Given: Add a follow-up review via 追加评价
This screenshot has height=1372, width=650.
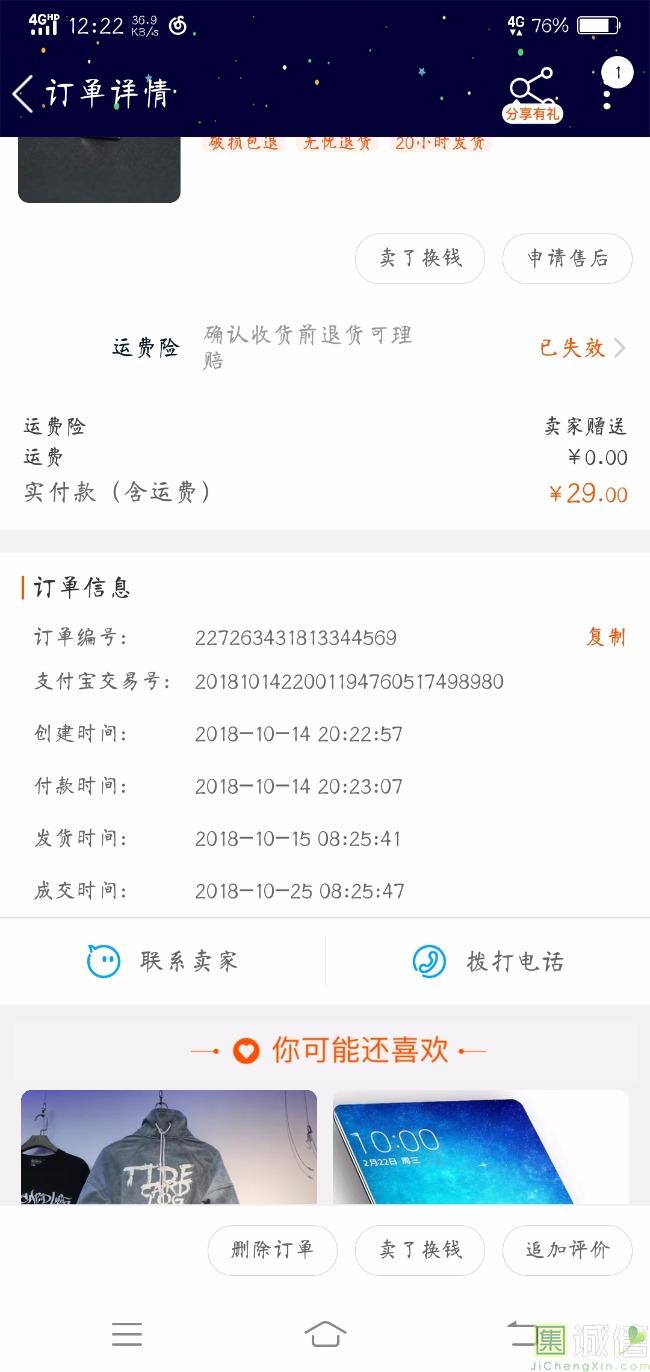Looking at the screenshot, I should click(x=567, y=1250).
